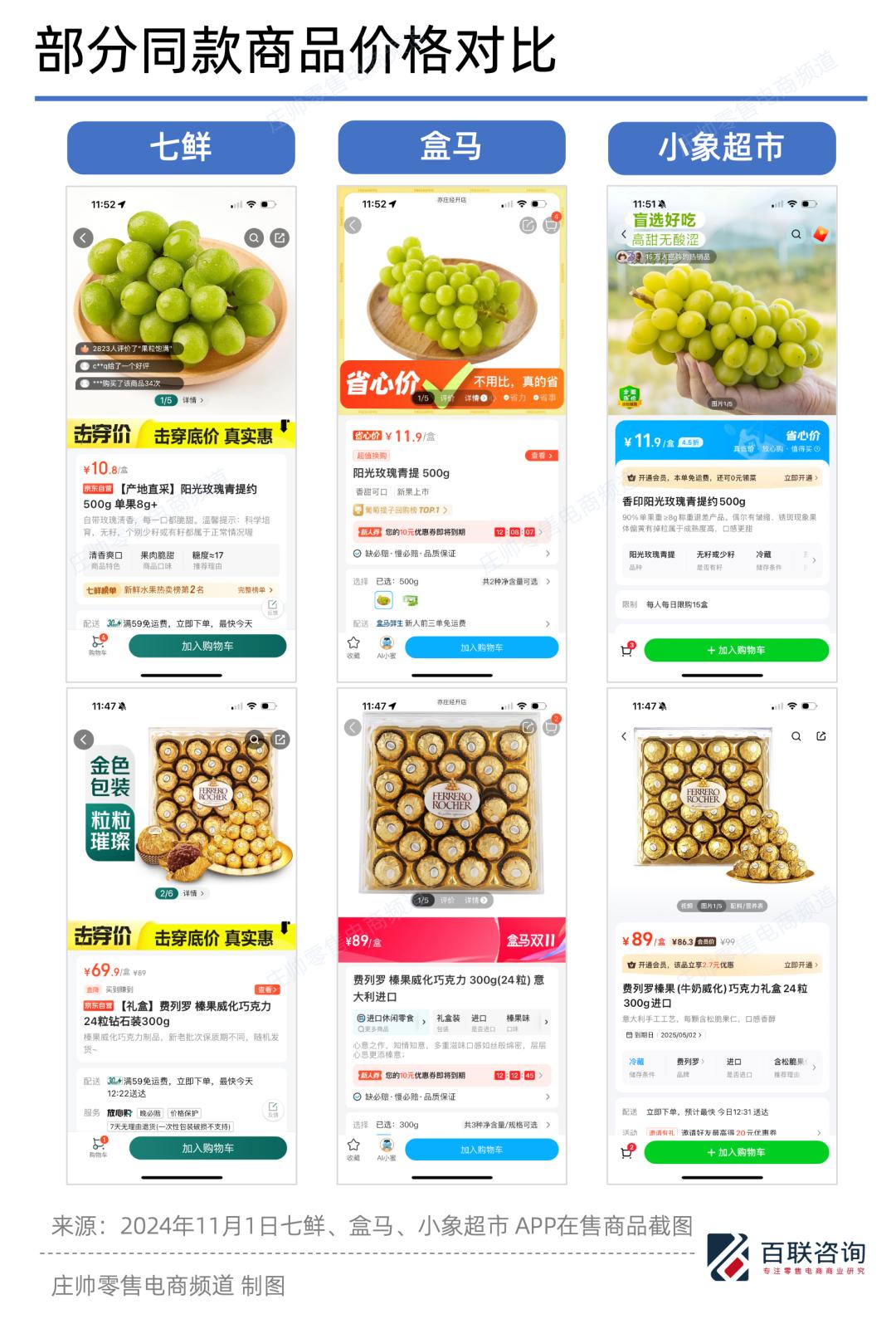Tap the back arrow on 小象超市 grape page
Image resolution: width=896 pixels, height=1319 pixels.
pyautogui.click(x=623, y=234)
